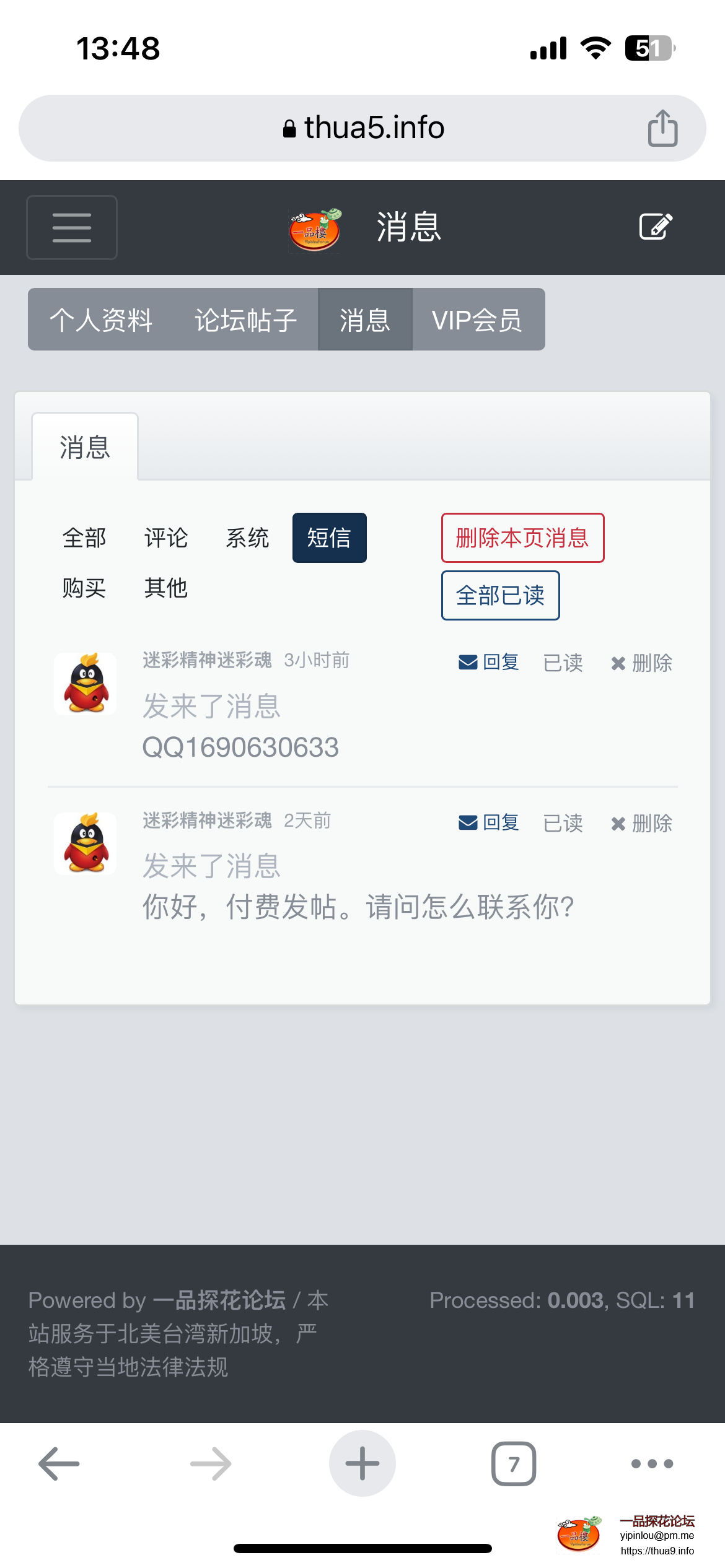Mark all as read with 全部已读
This screenshot has height=1568, width=725.
tap(500, 595)
